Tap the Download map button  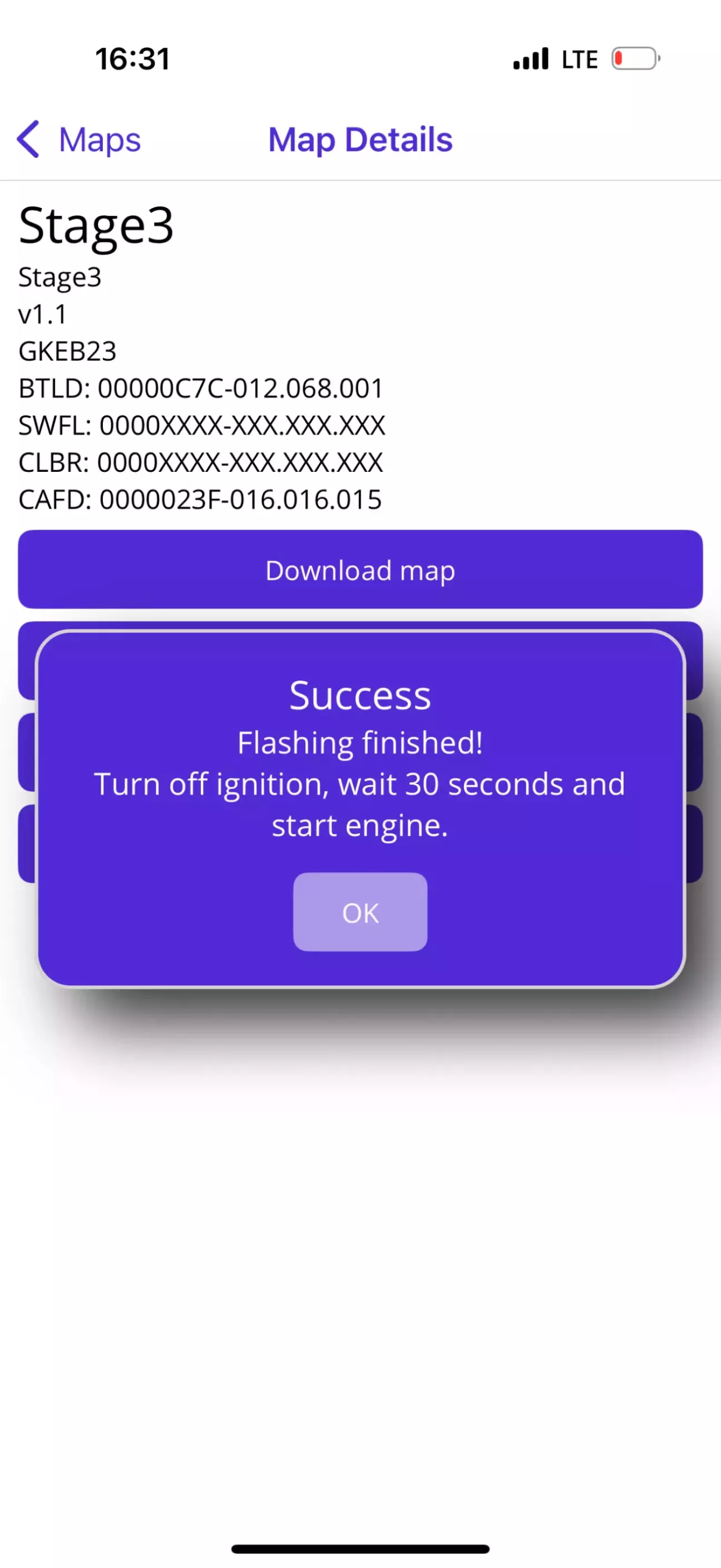[360, 569]
